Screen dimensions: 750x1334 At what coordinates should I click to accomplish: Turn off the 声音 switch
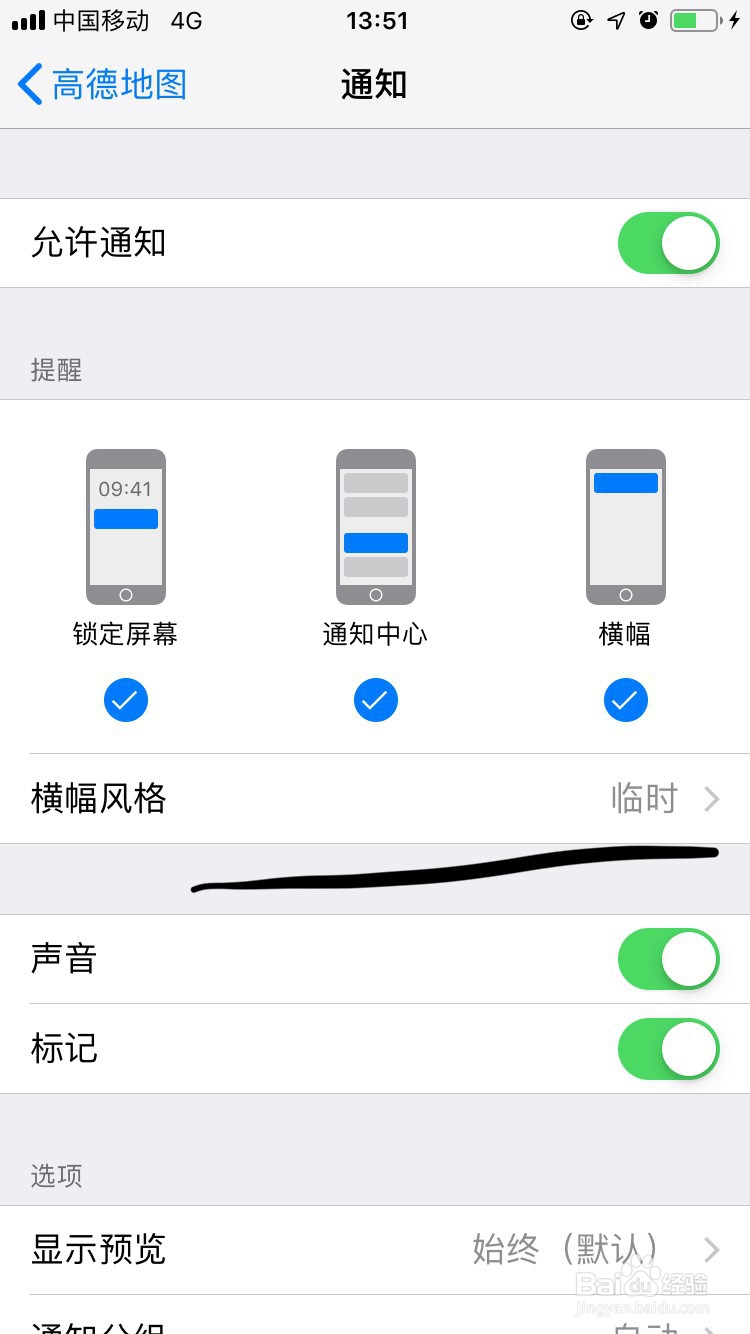click(x=668, y=958)
